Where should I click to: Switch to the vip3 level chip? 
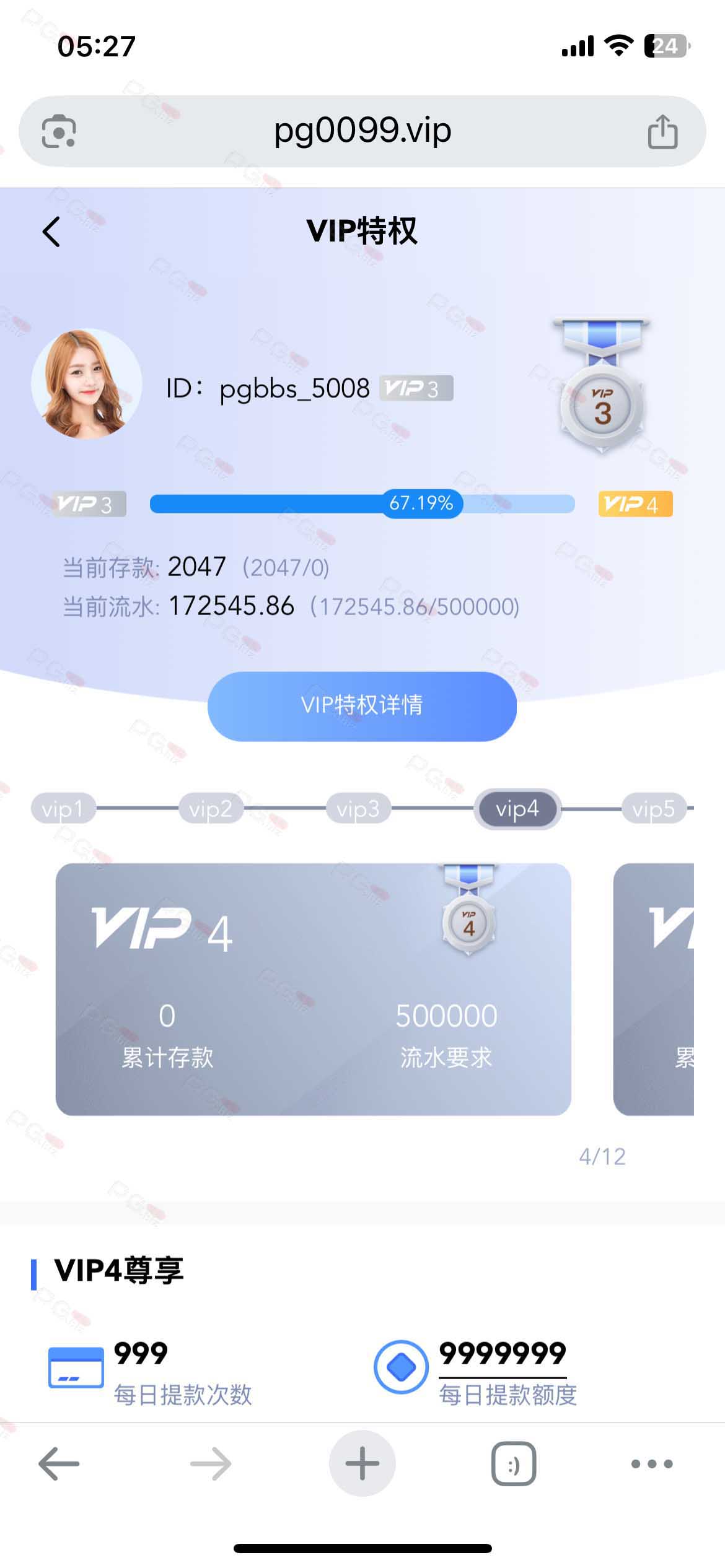358,809
